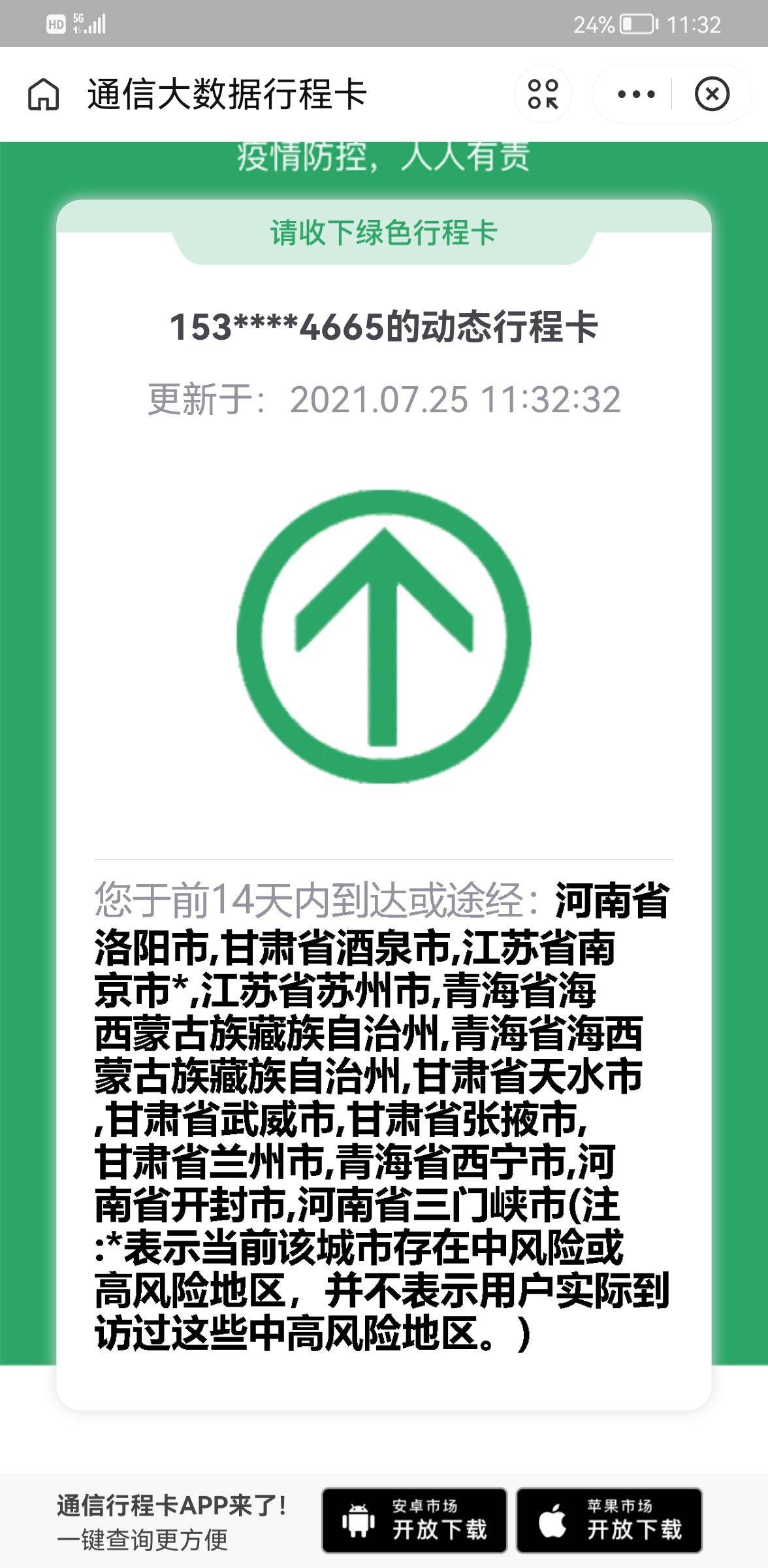Open the three-dot more menu

pos(635,95)
